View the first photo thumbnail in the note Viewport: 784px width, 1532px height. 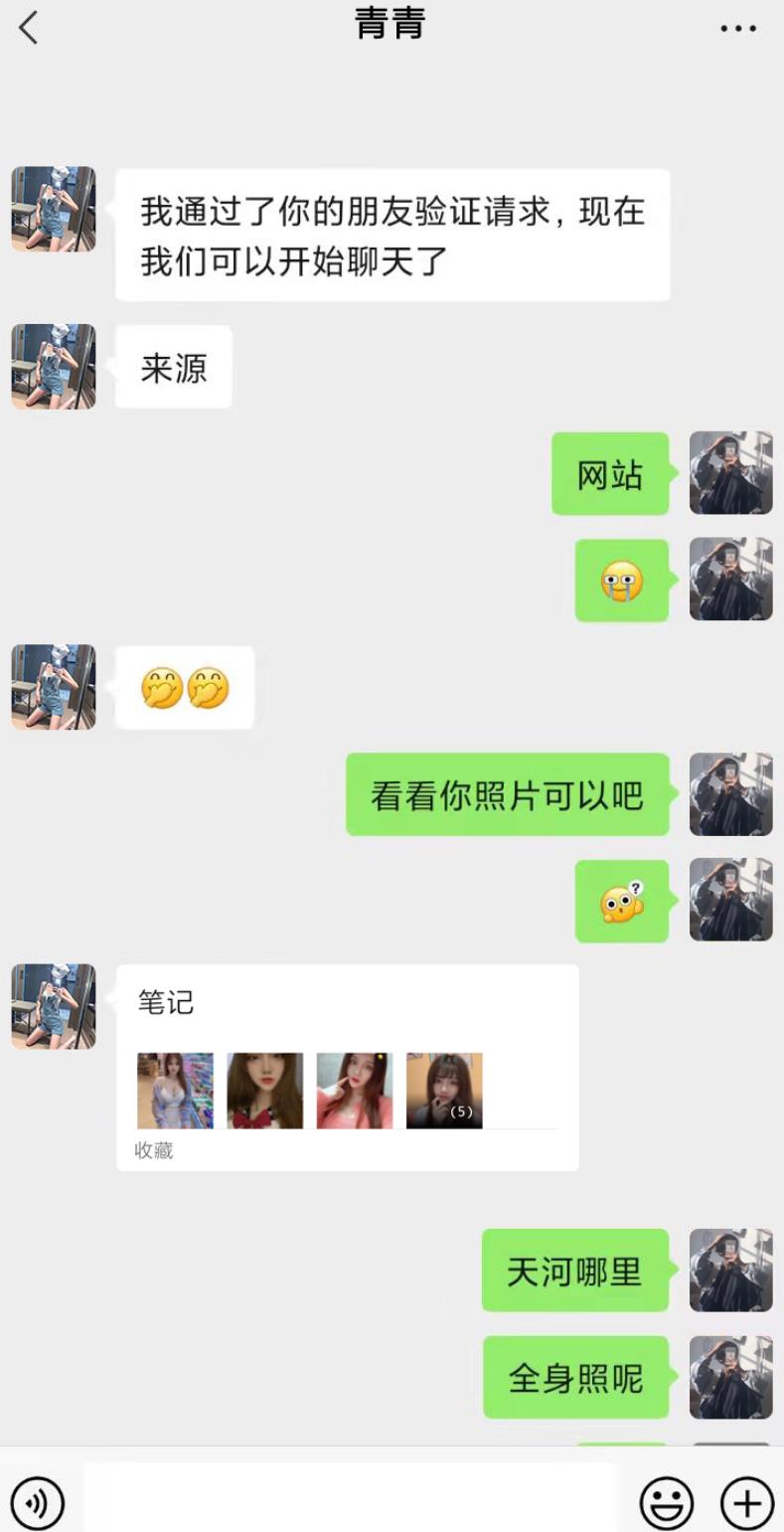175,1092
